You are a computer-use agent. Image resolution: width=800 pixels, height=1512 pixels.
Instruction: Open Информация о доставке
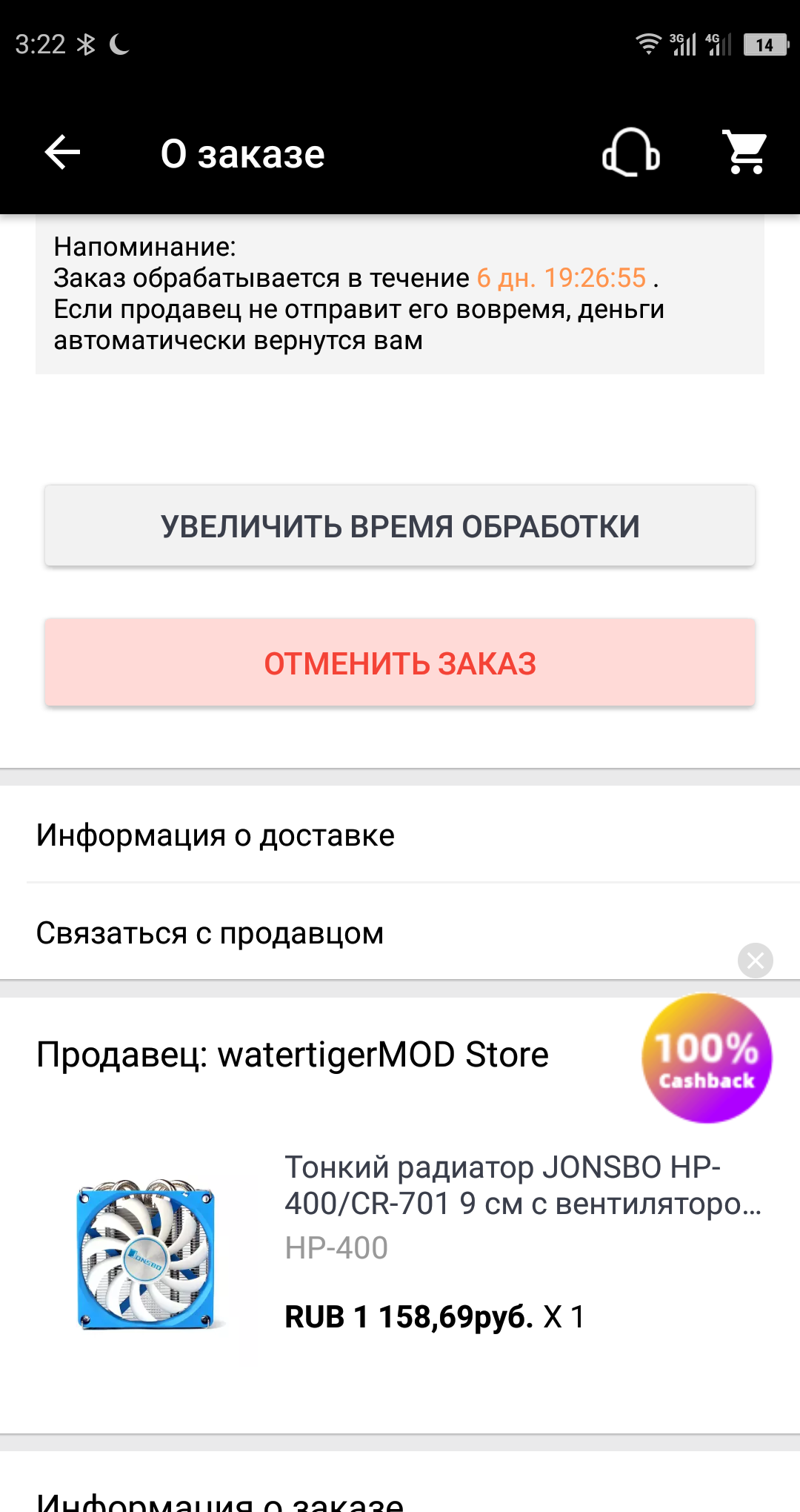point(400,835)
